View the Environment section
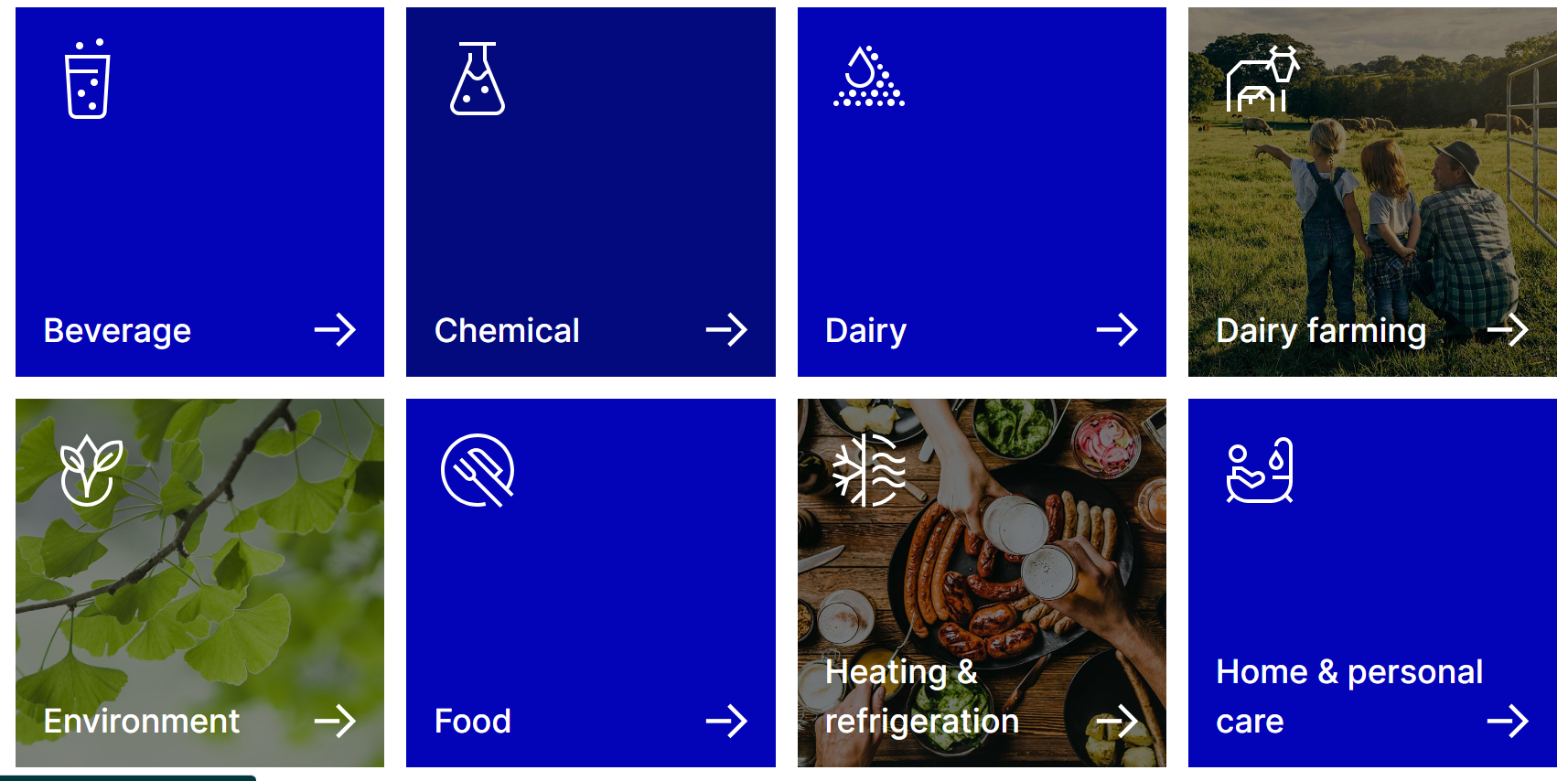Image resolution: width=1568 pixels, height=781 pixels. point(199,583)
